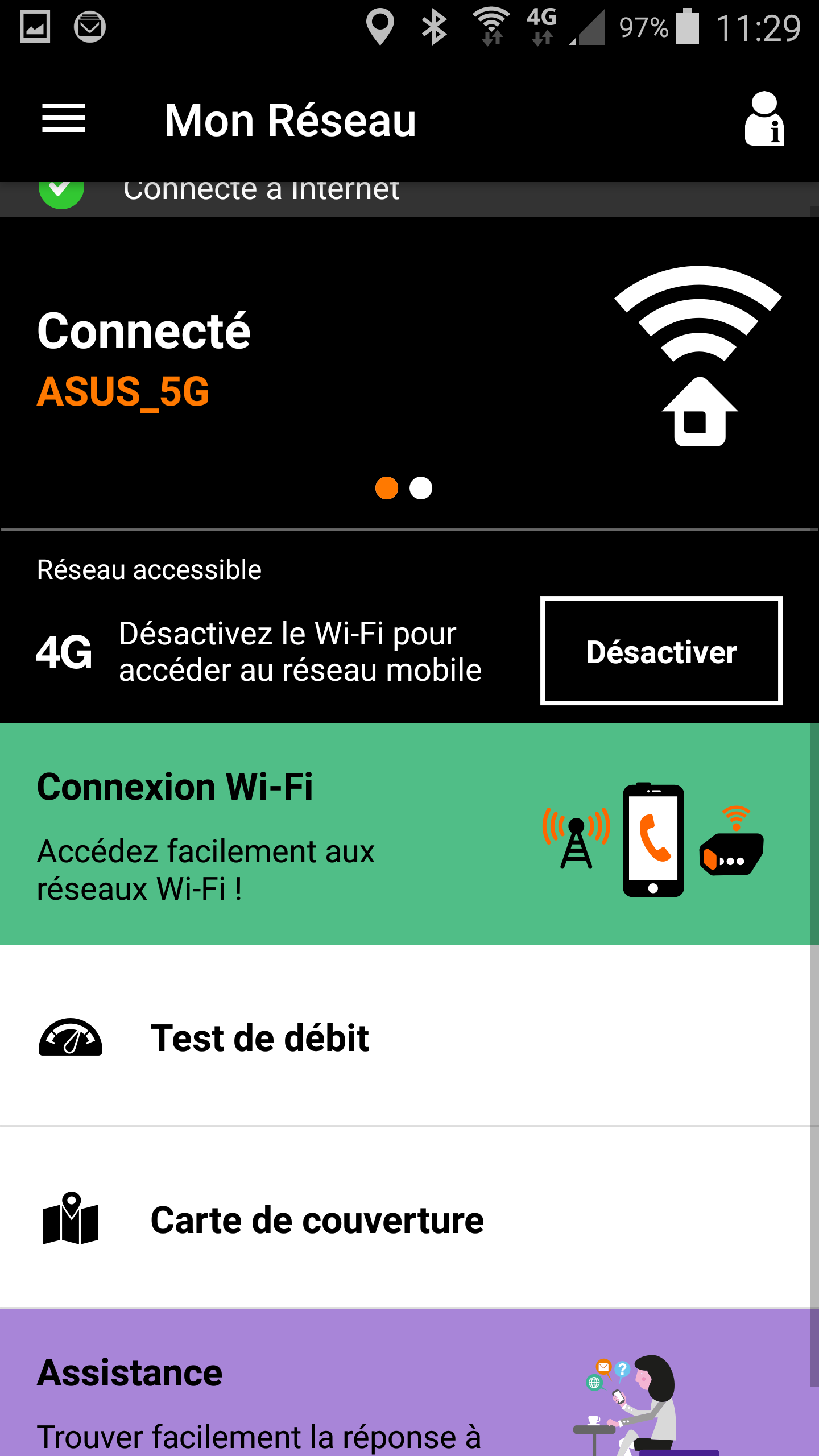The width and height of the screenshot is (819, 1456).
Task: Tap the speed gauge icon beside Test de débit
Action: pyautogui.click(x=71, y=1037)
